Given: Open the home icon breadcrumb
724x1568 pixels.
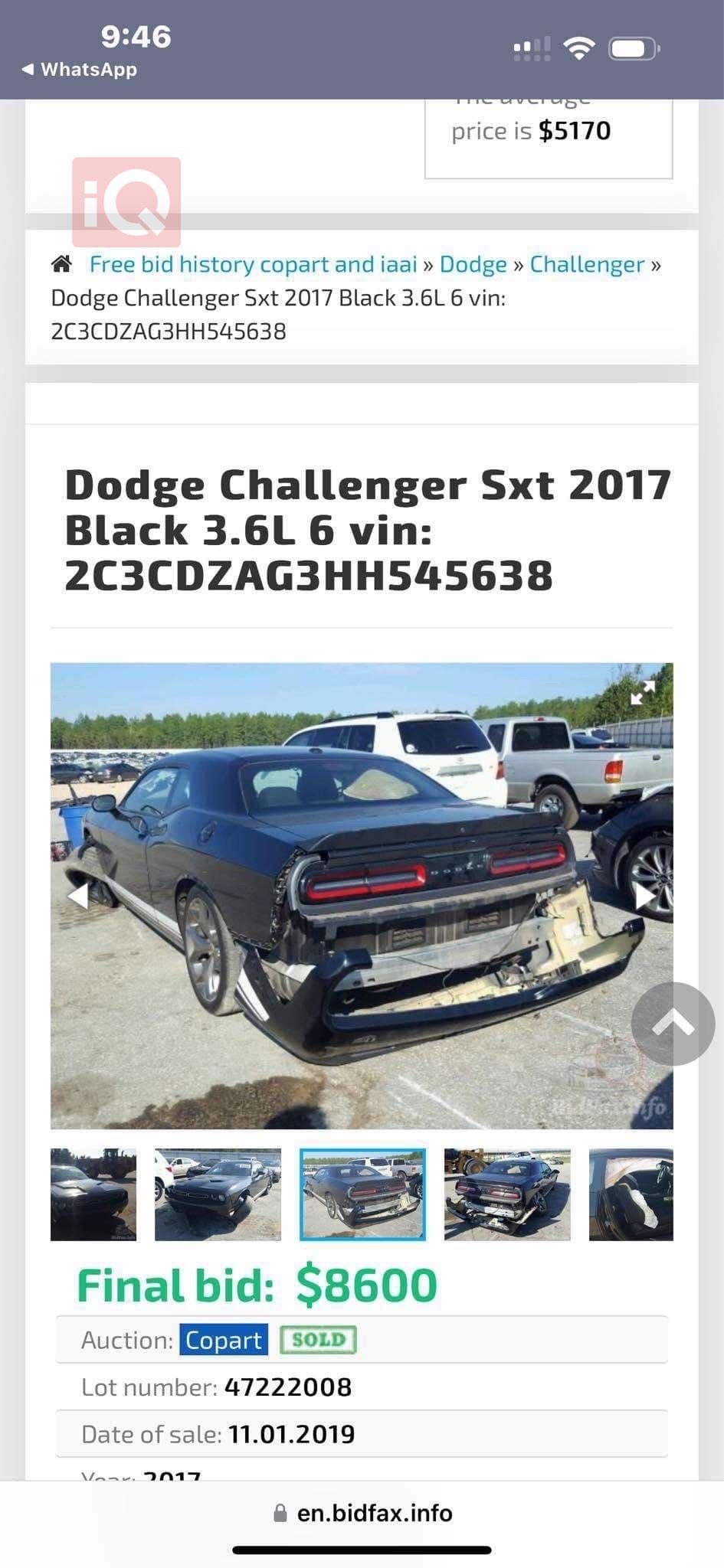Looking at the screenshot, I should coord(61,264).
